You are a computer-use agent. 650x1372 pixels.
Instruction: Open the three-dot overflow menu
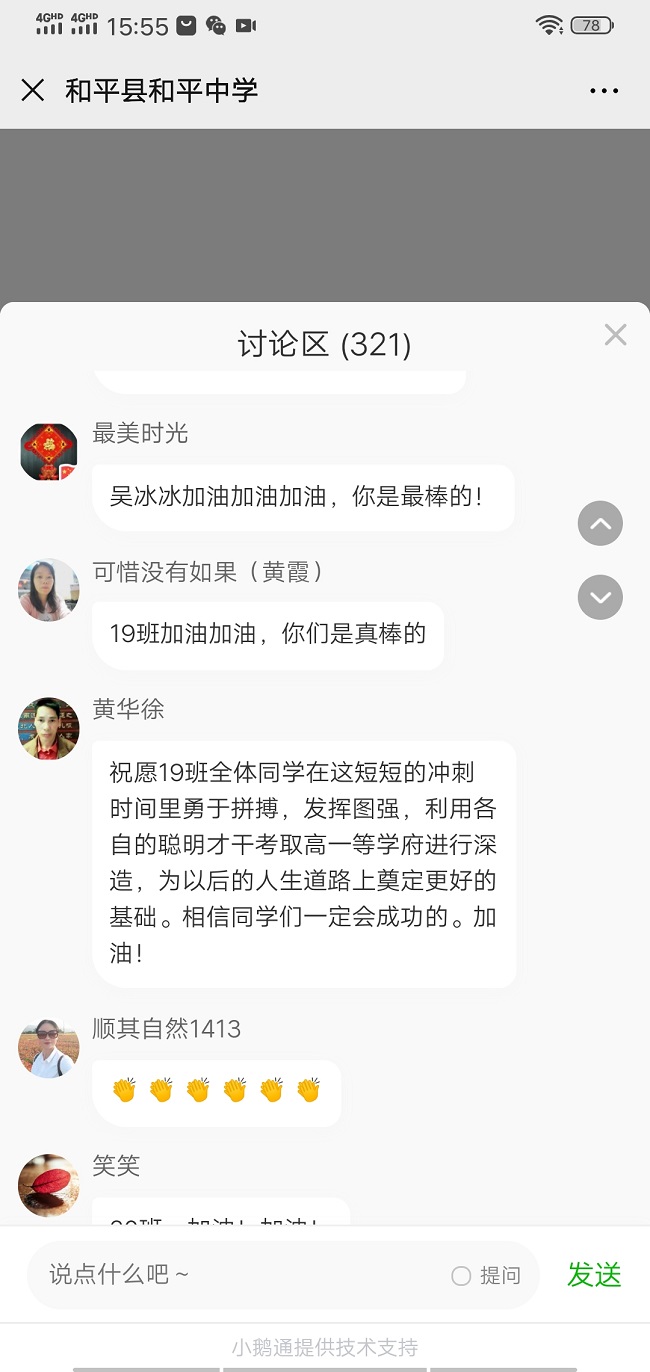click(x=604, y=91)
